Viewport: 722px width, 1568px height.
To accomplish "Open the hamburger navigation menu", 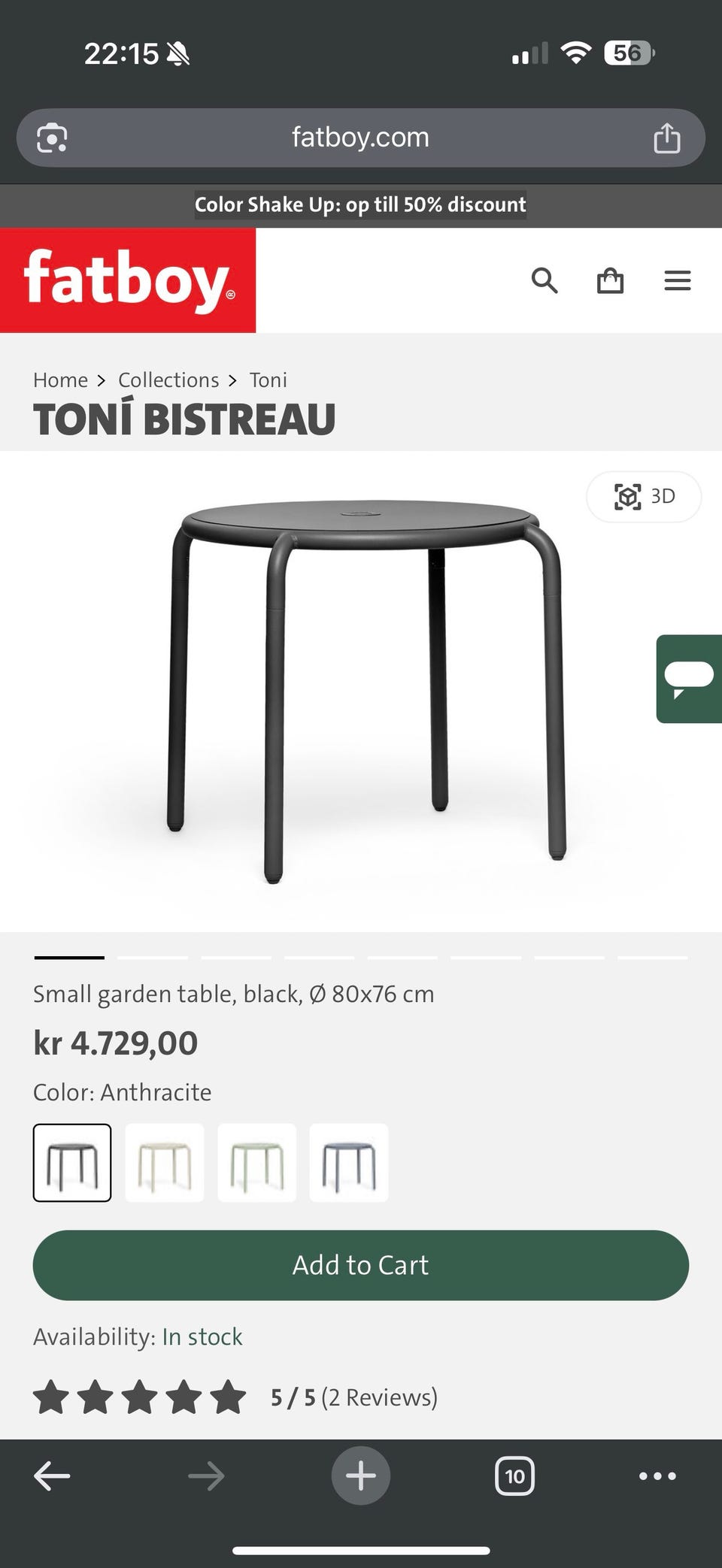I will (x=676, y=280).
